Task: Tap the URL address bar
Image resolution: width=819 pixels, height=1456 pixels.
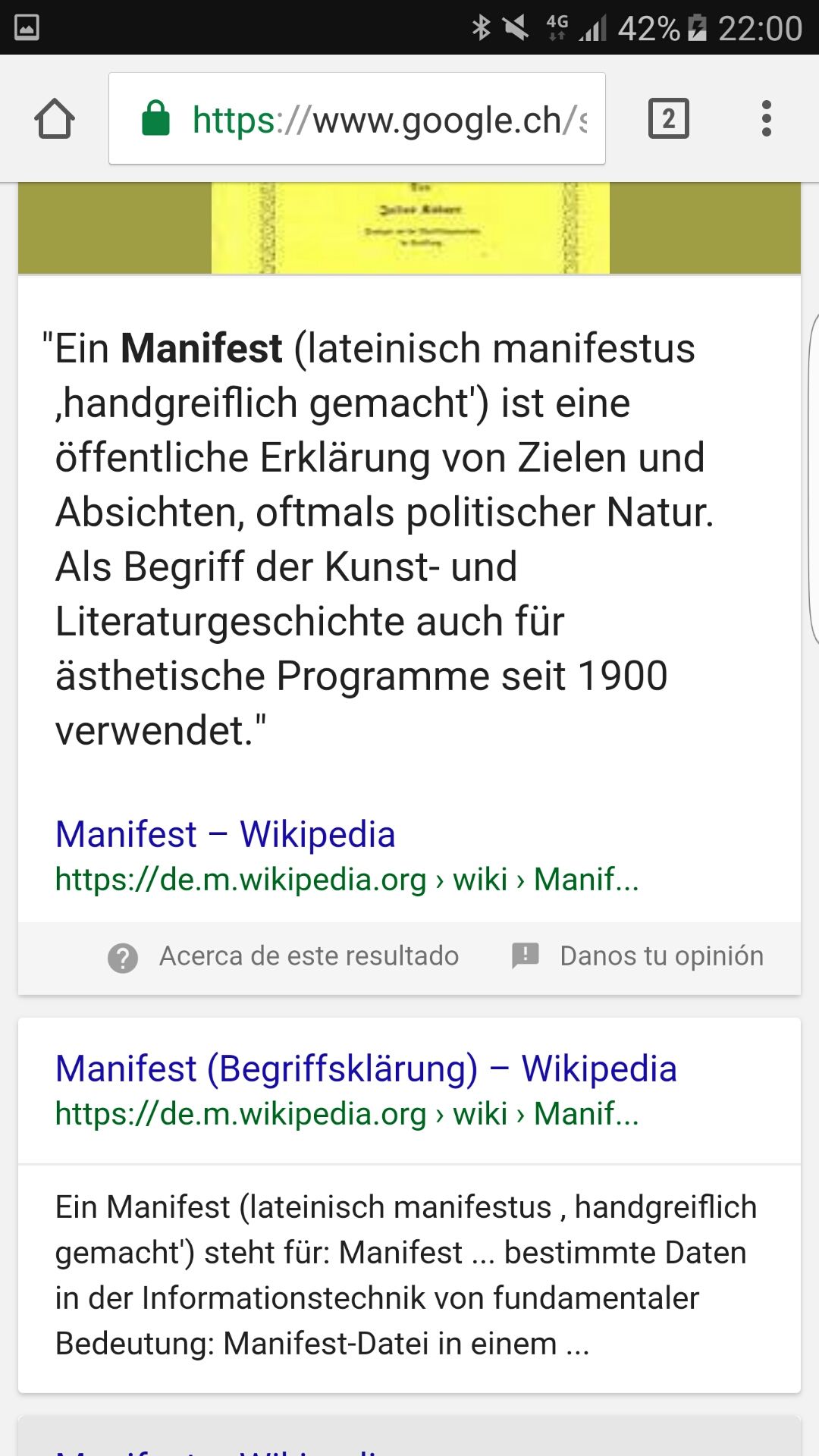Action: 356,119
